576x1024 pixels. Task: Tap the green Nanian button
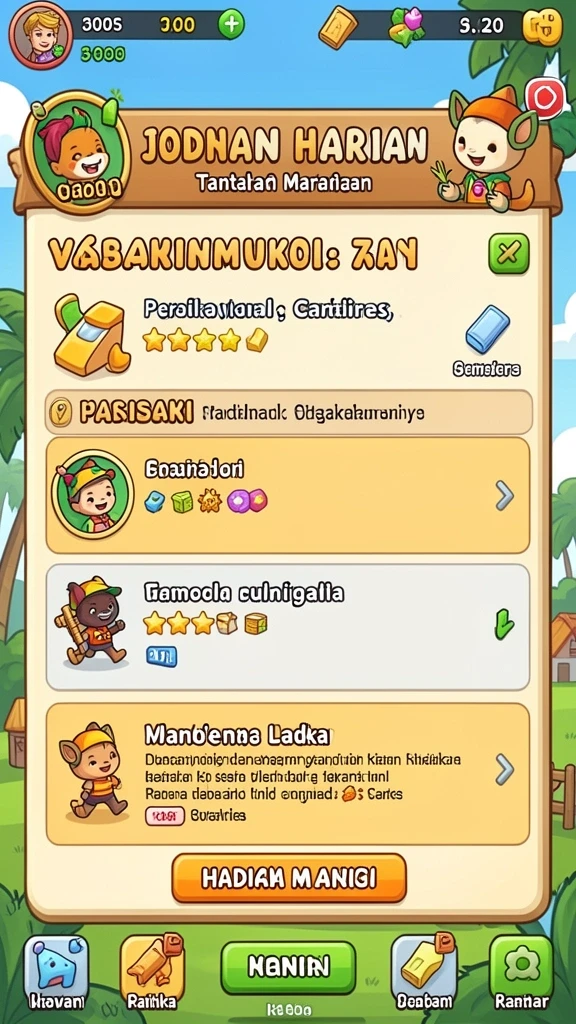pos(288,968)
